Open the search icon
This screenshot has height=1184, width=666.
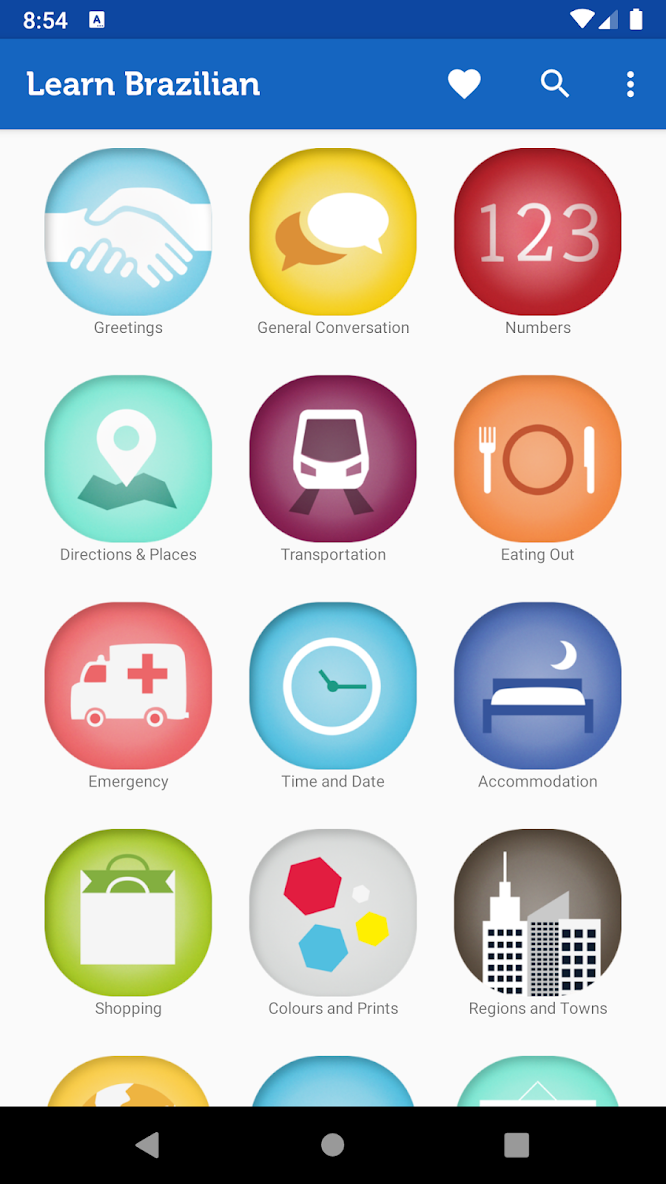[x=555, y=84]
